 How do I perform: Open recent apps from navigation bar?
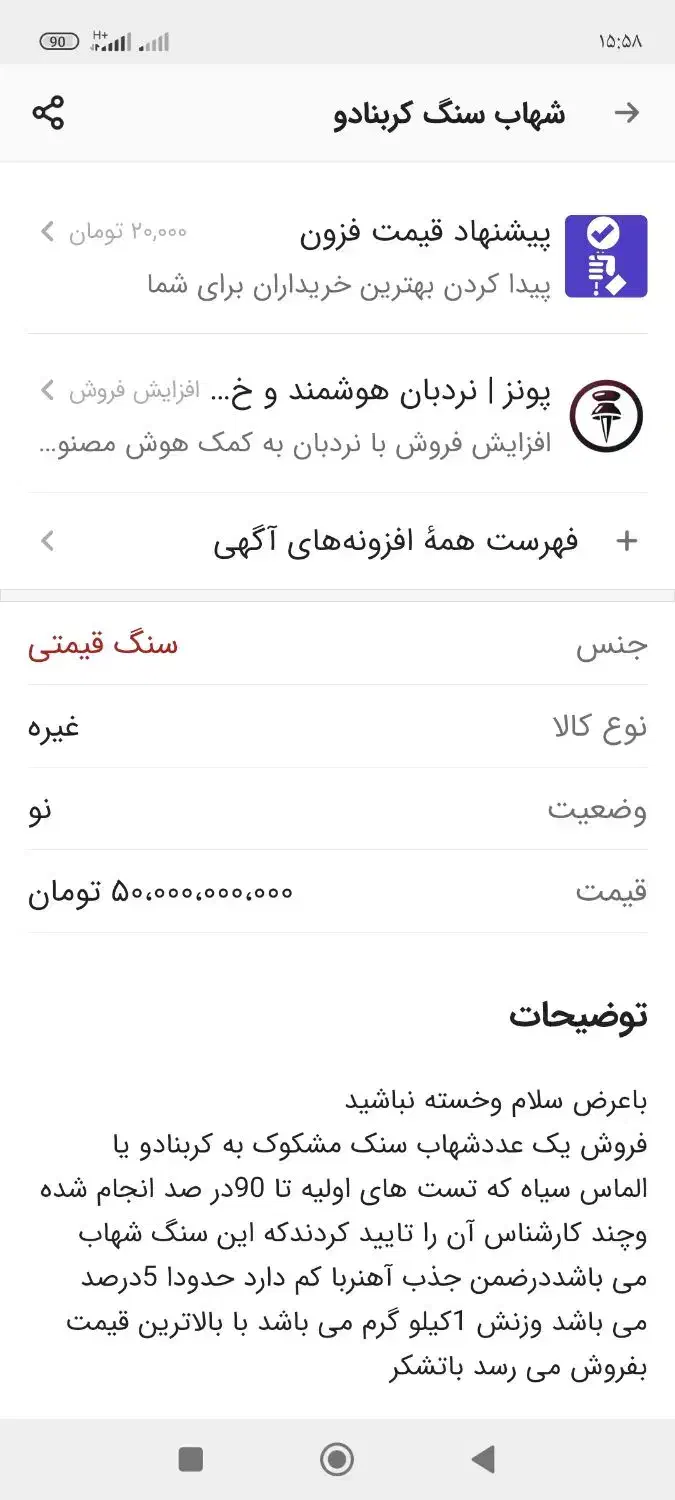click(190, 1459)
